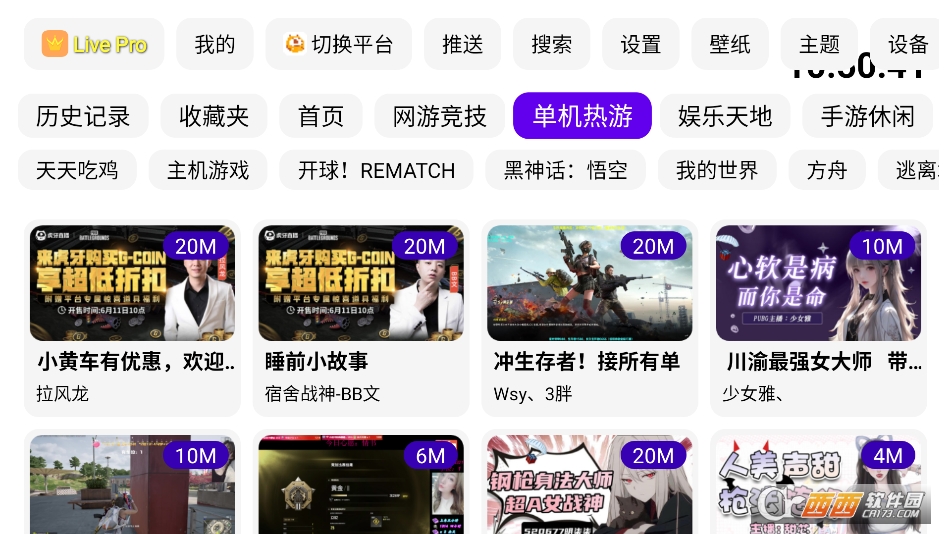Select the 网游竞技 category tab
The width and height of the screenshot is (951, 534).
pos(439,116)
